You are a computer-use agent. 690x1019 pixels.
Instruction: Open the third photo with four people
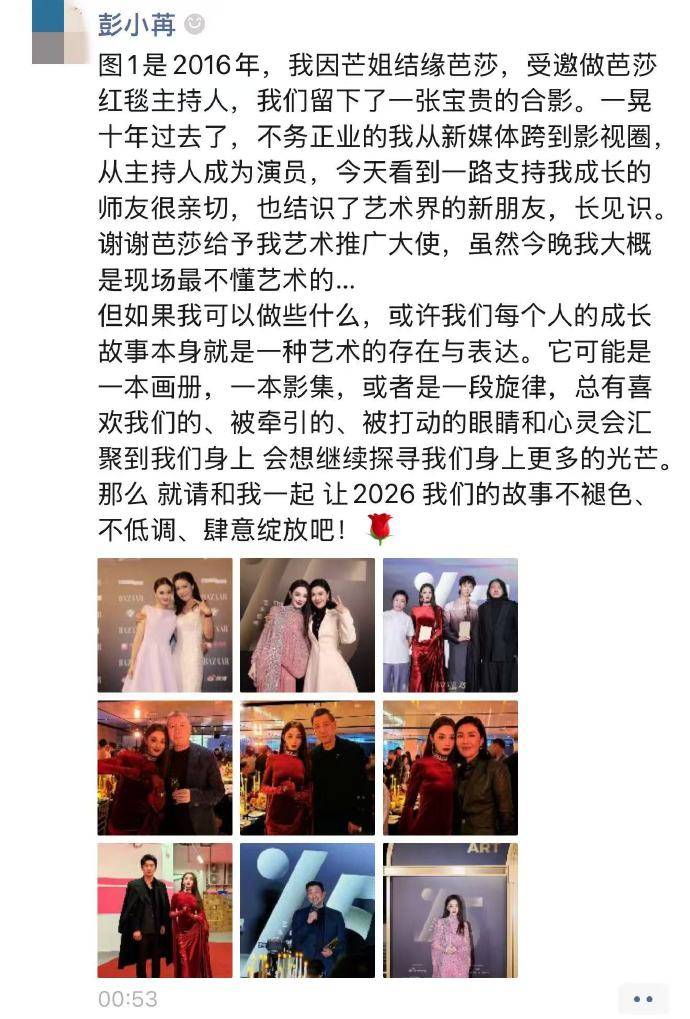450,625
